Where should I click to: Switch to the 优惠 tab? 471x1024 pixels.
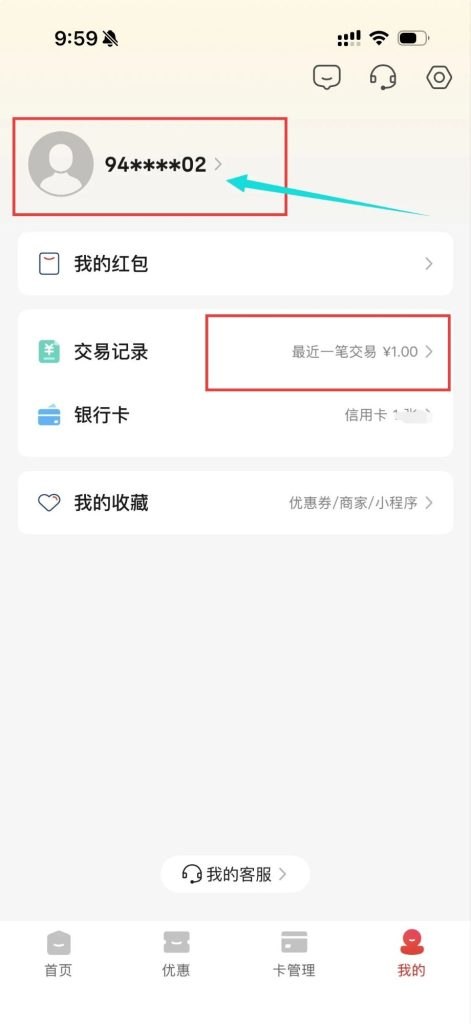[x=176, y=954]
